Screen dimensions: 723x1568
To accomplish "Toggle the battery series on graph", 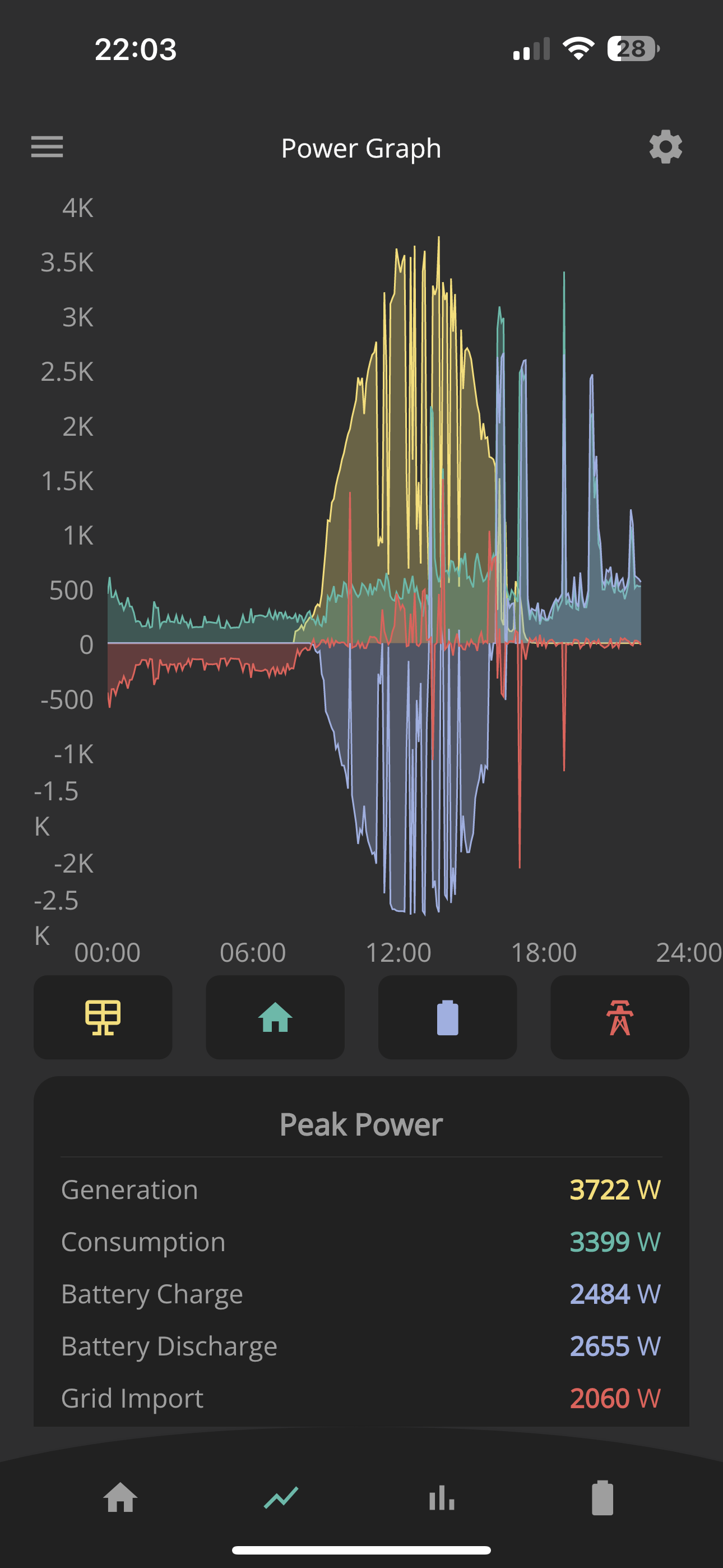I will click(x=447, y=1017).
